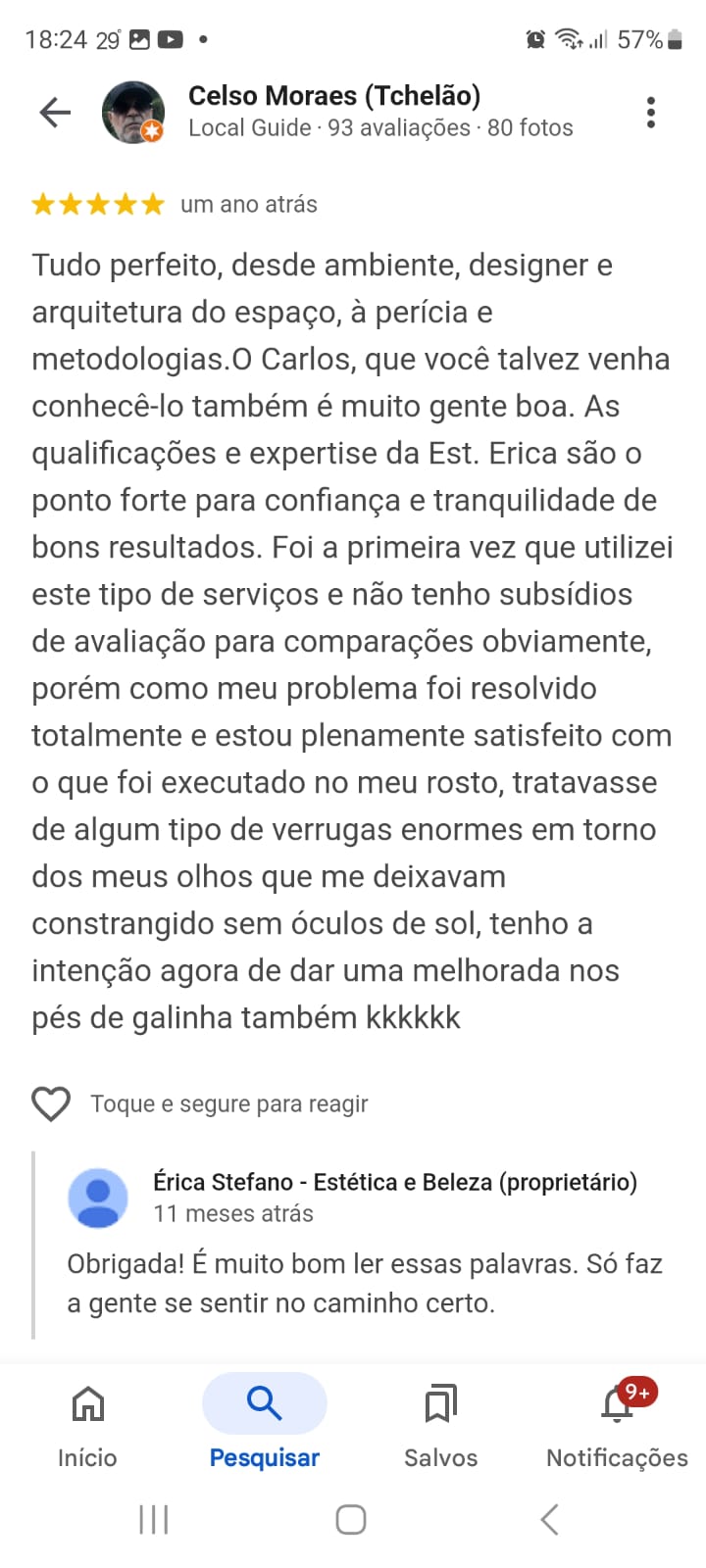Go back using the top arrow
This screenshot has width=706, height=1568.
tap(55, 113)
